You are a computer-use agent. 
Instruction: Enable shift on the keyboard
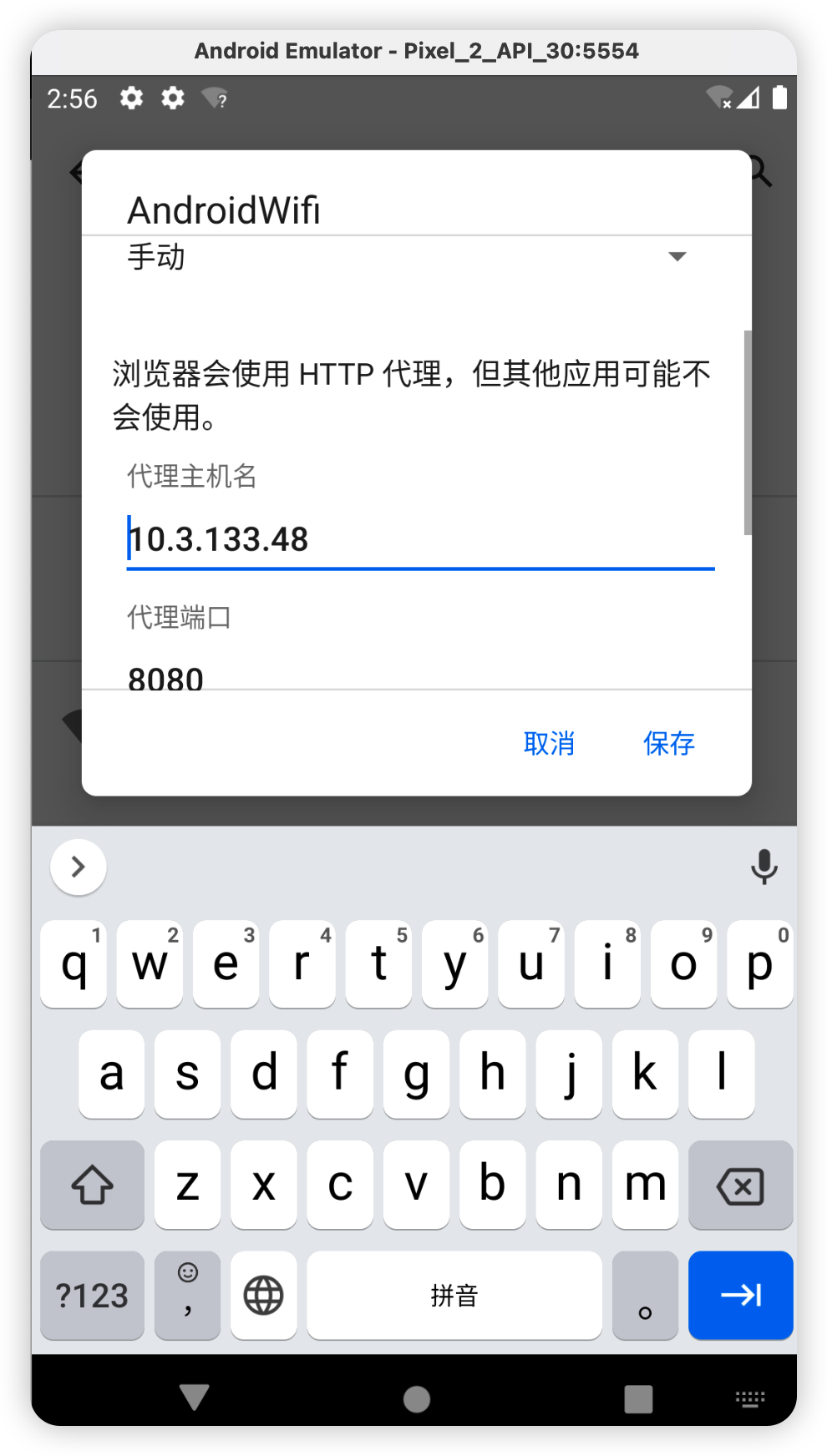click(x=92, y=1186)
